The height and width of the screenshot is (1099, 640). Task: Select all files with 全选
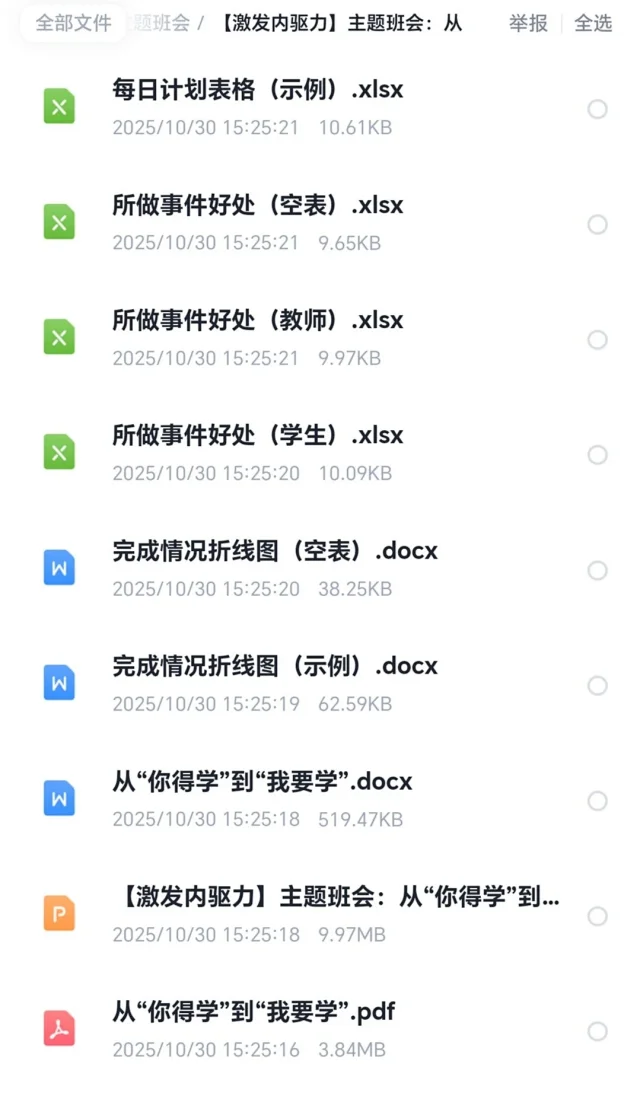[593, 23]
